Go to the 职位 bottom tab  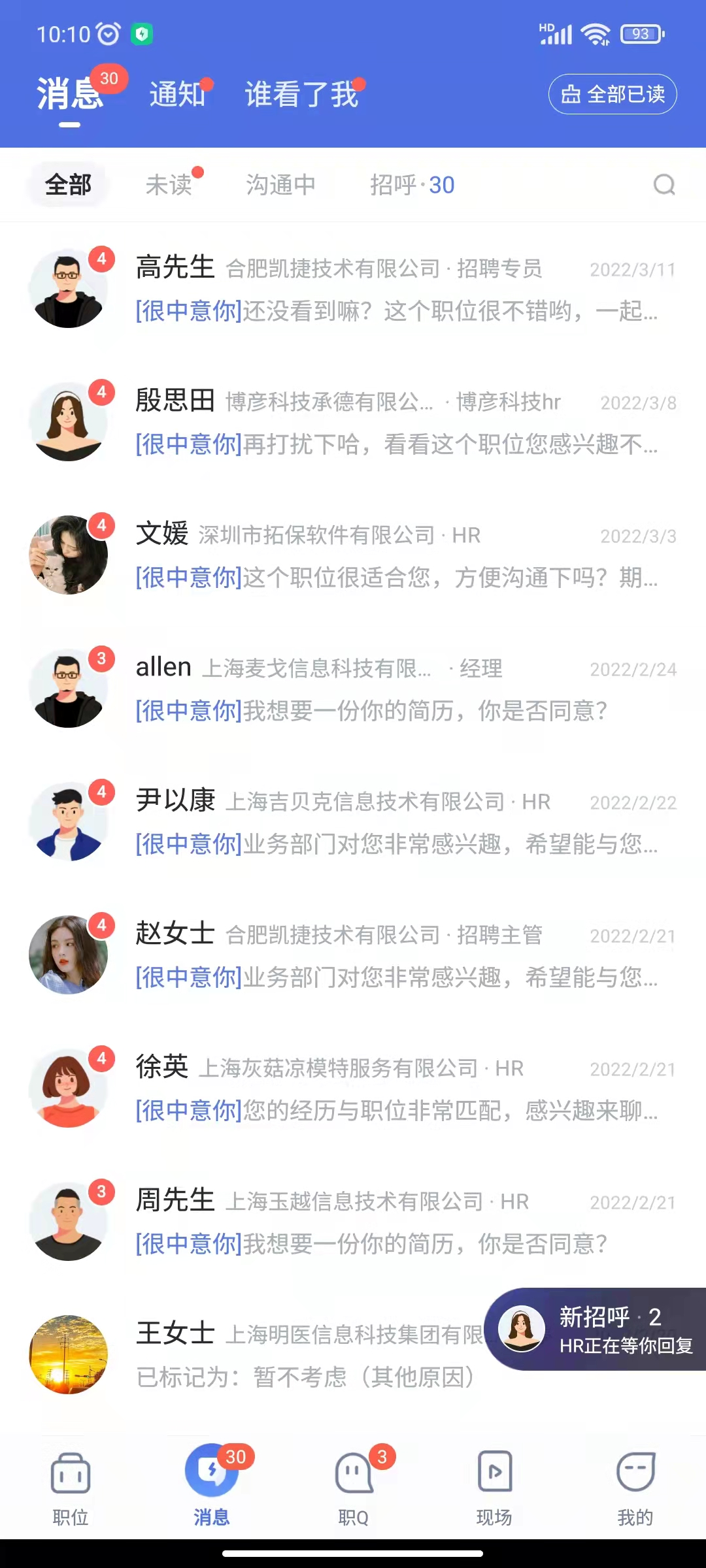[x=71, y=1484]
